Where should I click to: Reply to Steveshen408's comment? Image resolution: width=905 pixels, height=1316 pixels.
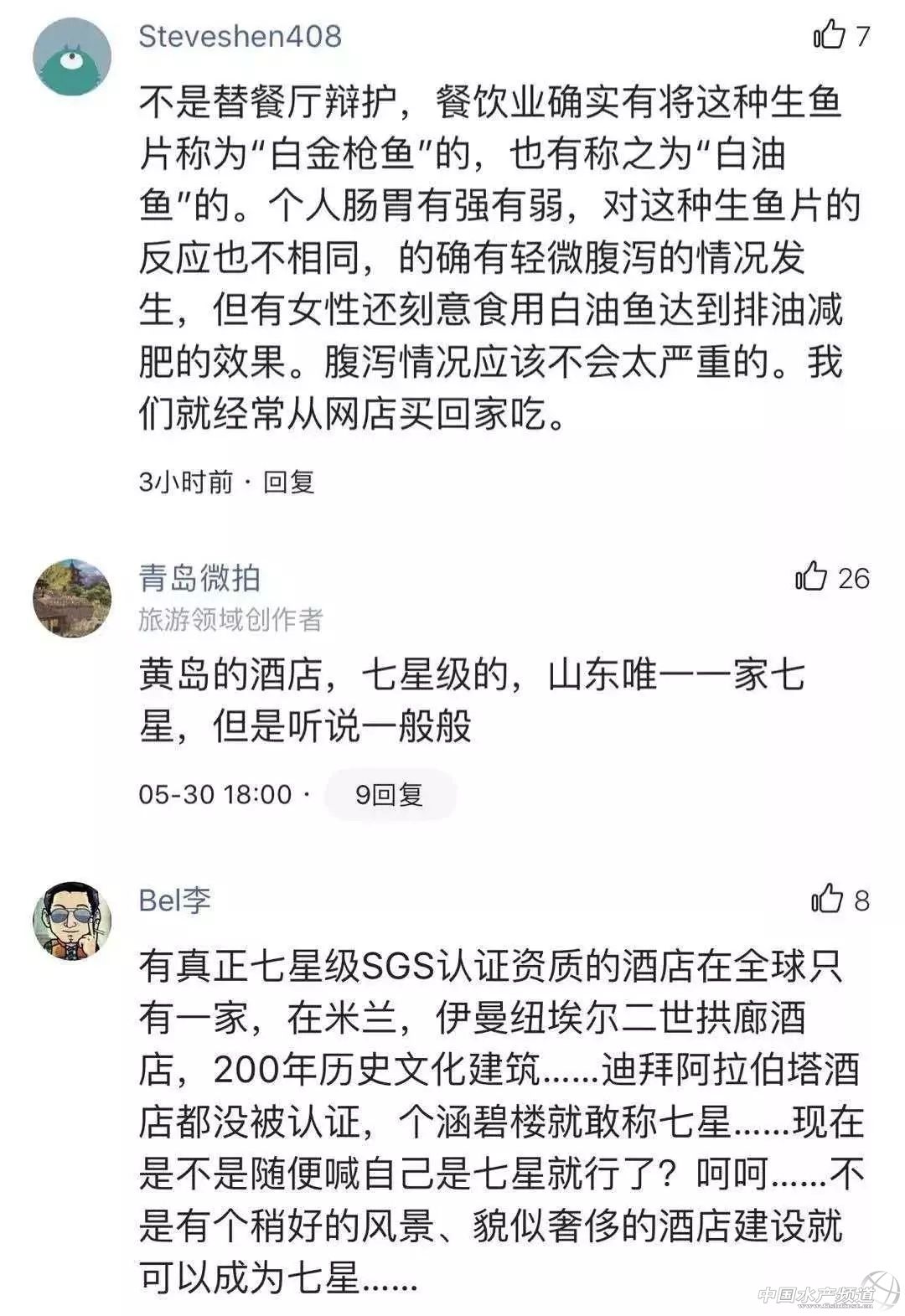[288, 482]
